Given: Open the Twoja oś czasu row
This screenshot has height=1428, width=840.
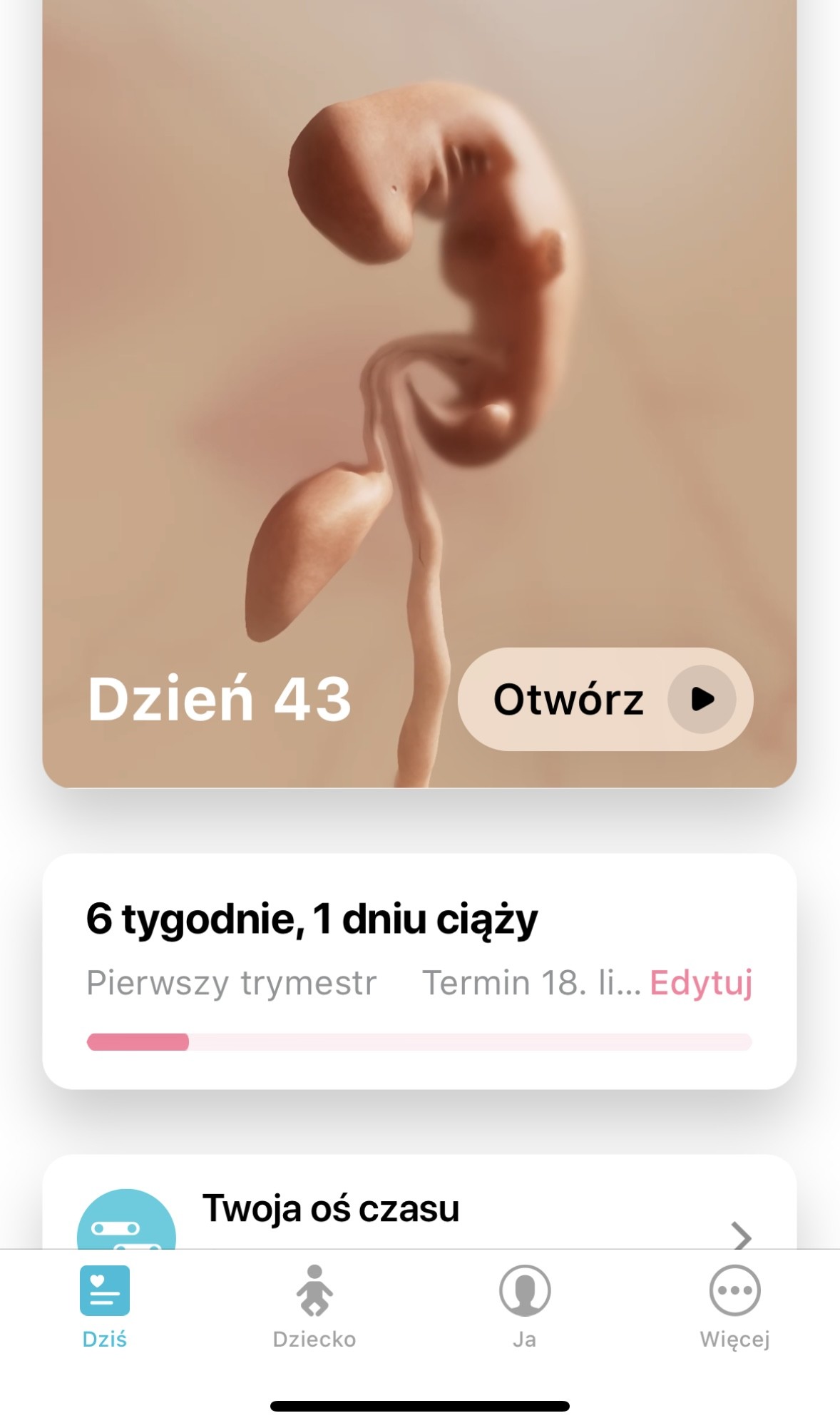Looking at the screenshot, I should coord(419,1213).
